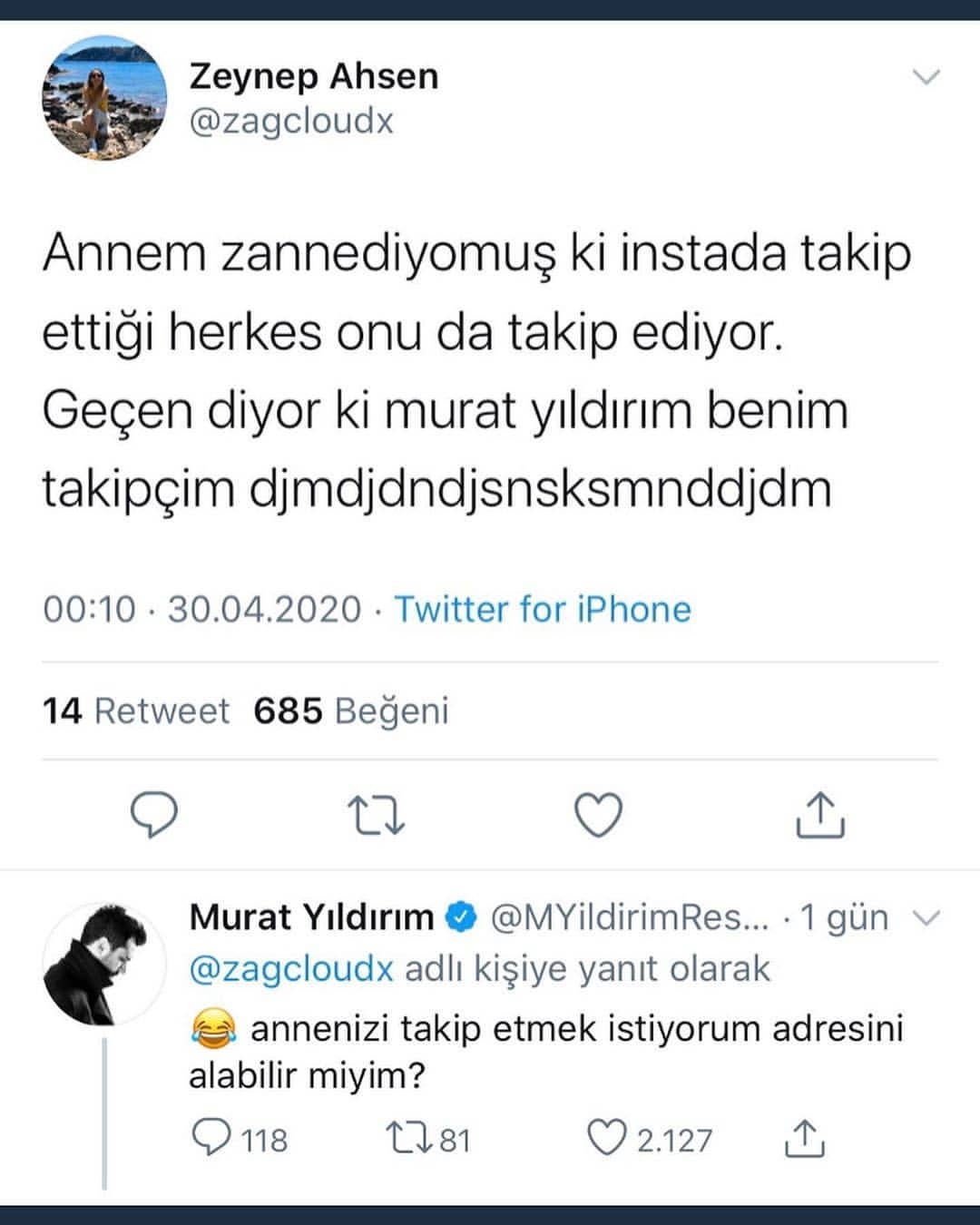Retweet Zeynep Ahsen's tweet

377,814
